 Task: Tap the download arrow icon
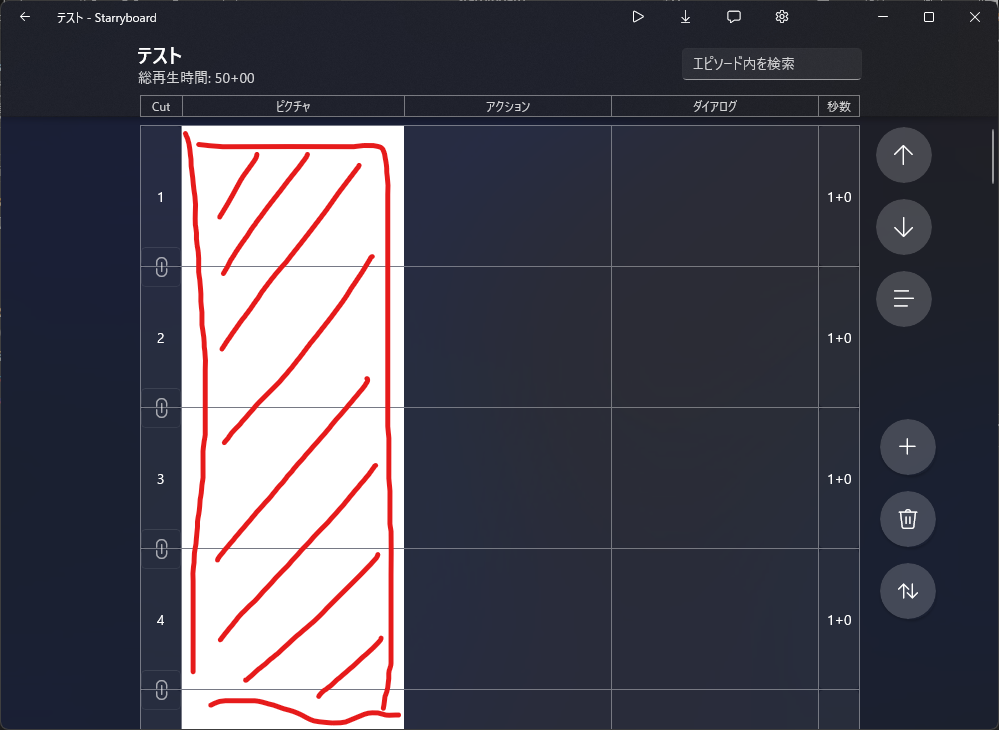(x=685, y=17)
